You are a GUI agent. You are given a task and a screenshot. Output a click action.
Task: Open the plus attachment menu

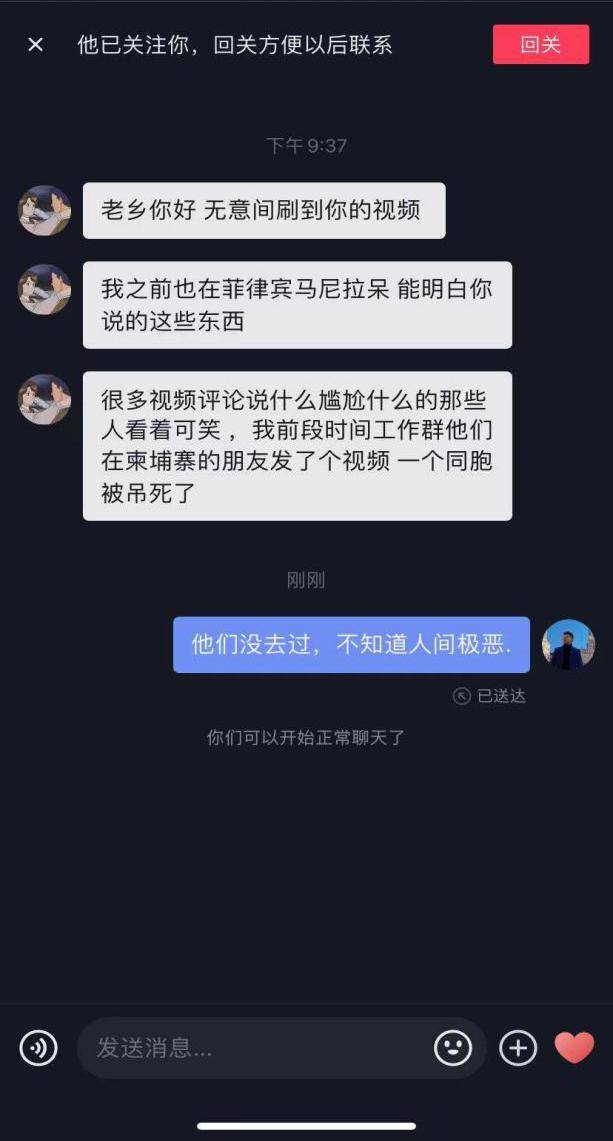pyautogui.click(x=518, y=1048)
